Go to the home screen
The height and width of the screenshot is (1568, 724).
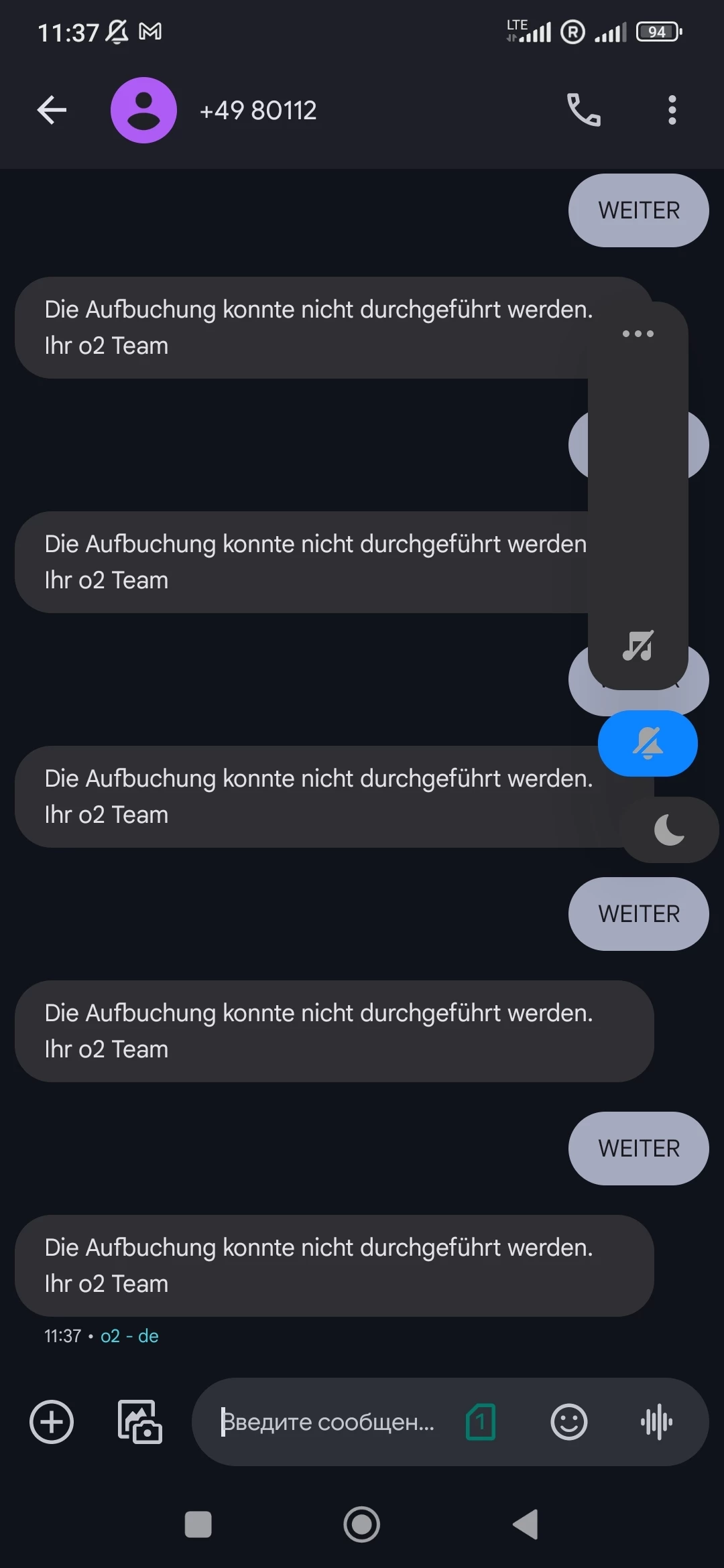pyautogui.click(x=362, y=1524)
